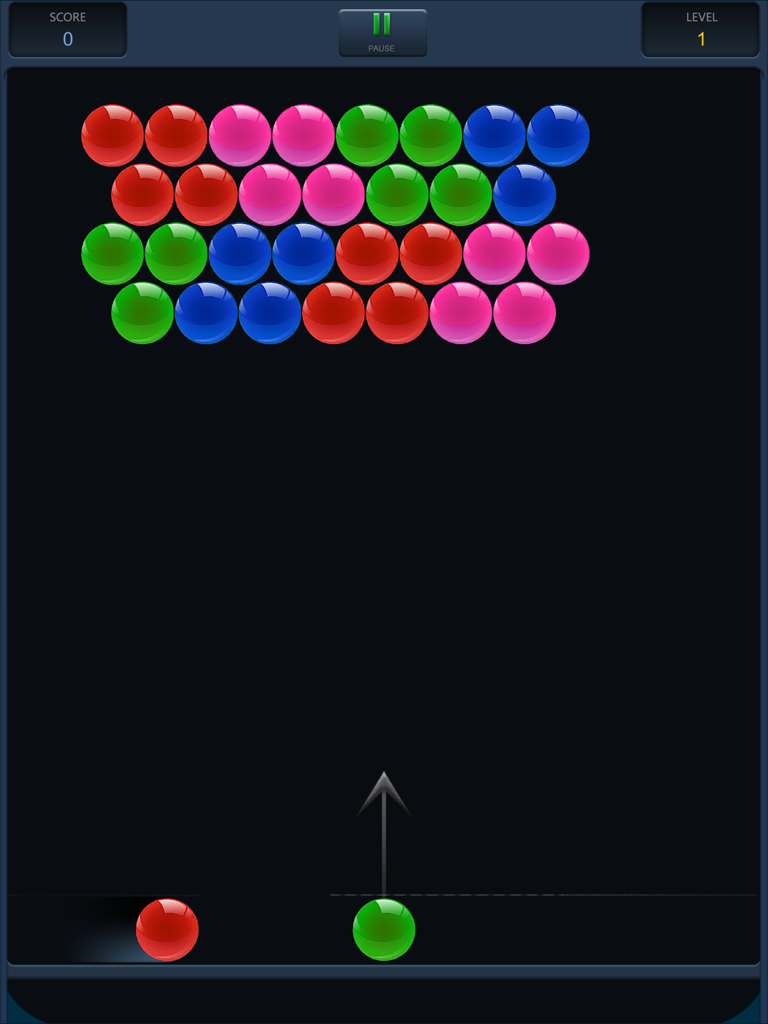Click the aiming arrow above the launcher
Screen dimensions: 768x1024
point(384,820)
